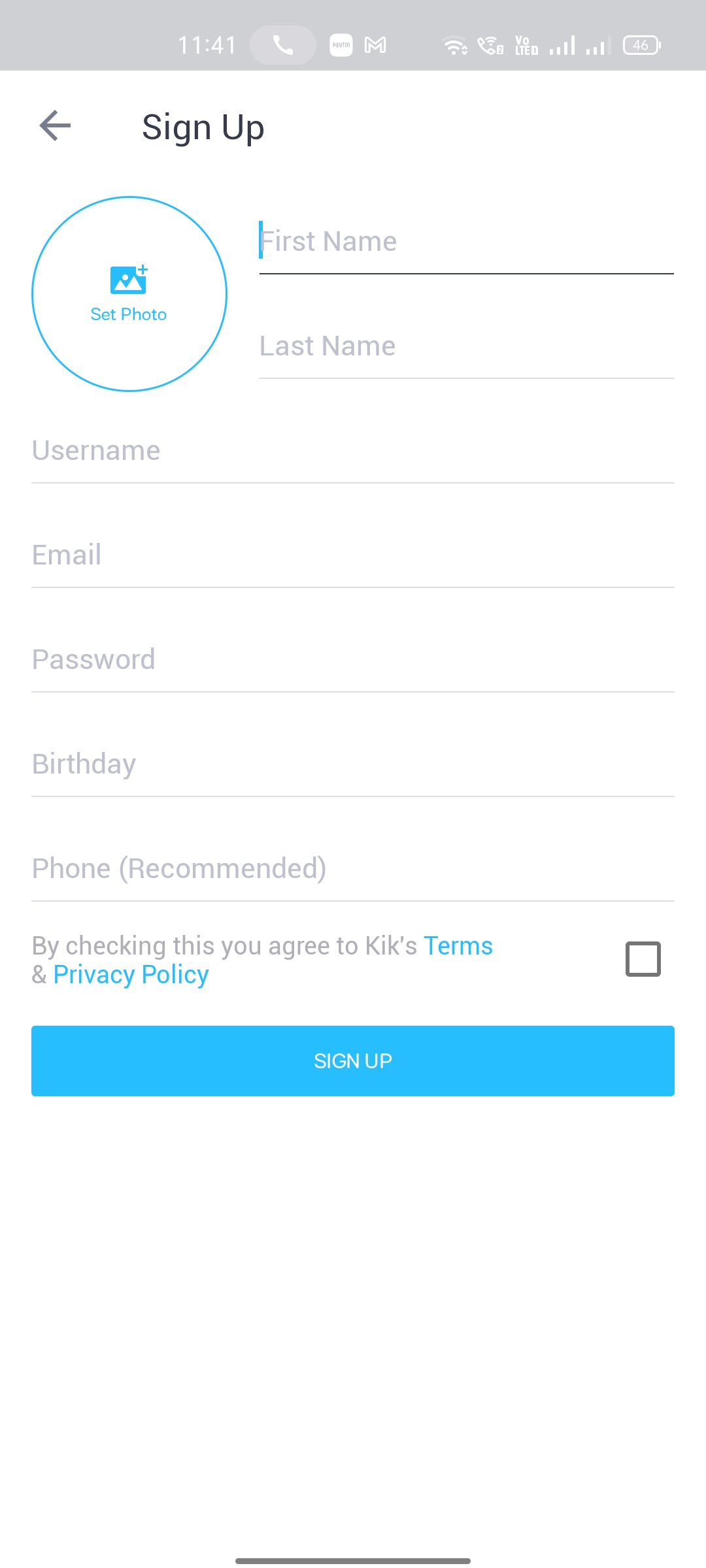Select the battery indicator showing 46

pos(640,44)
